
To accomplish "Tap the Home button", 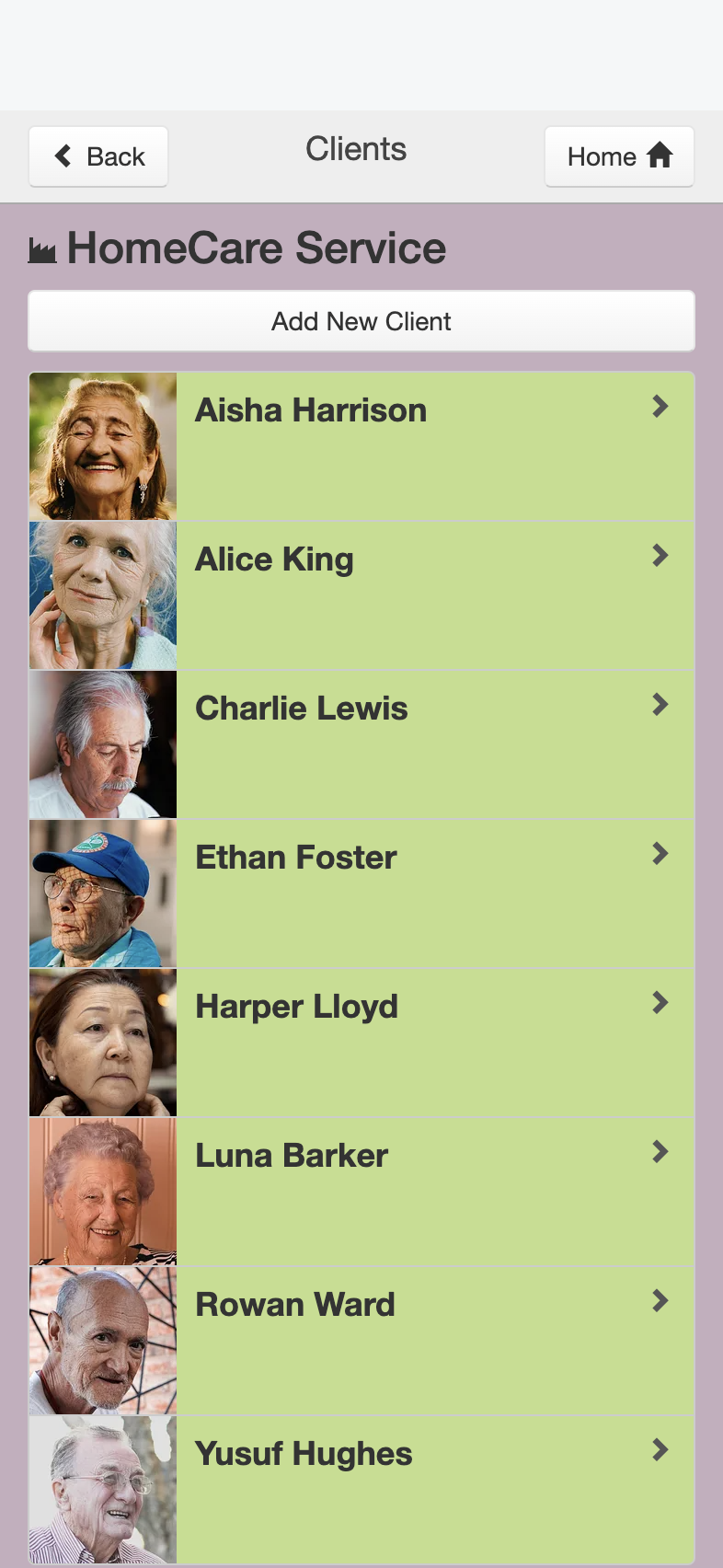I will point(619,156).
